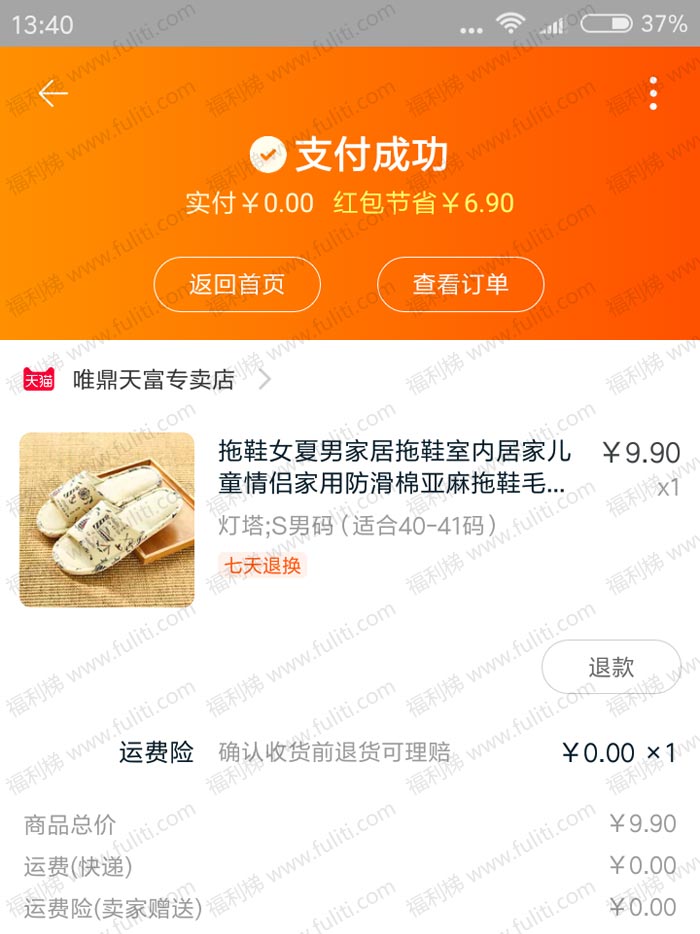This screenshot has height=934, width=700.
Task: Open the three-dot overflow menu
Action: click(x=653, y=93)
